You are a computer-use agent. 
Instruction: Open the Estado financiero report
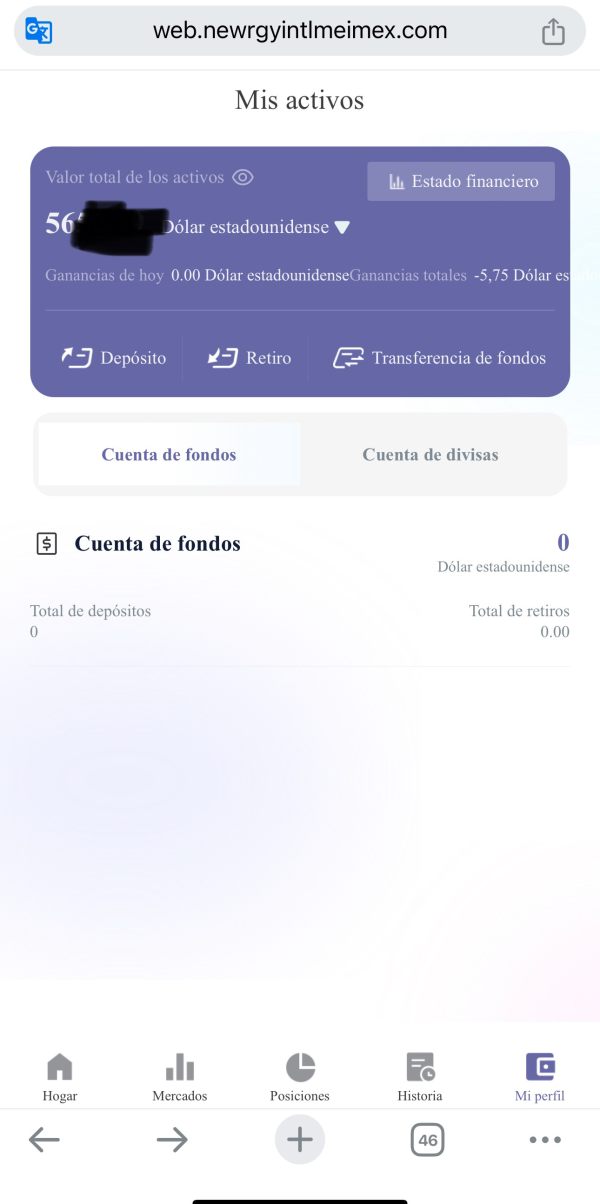coord(461,181)
